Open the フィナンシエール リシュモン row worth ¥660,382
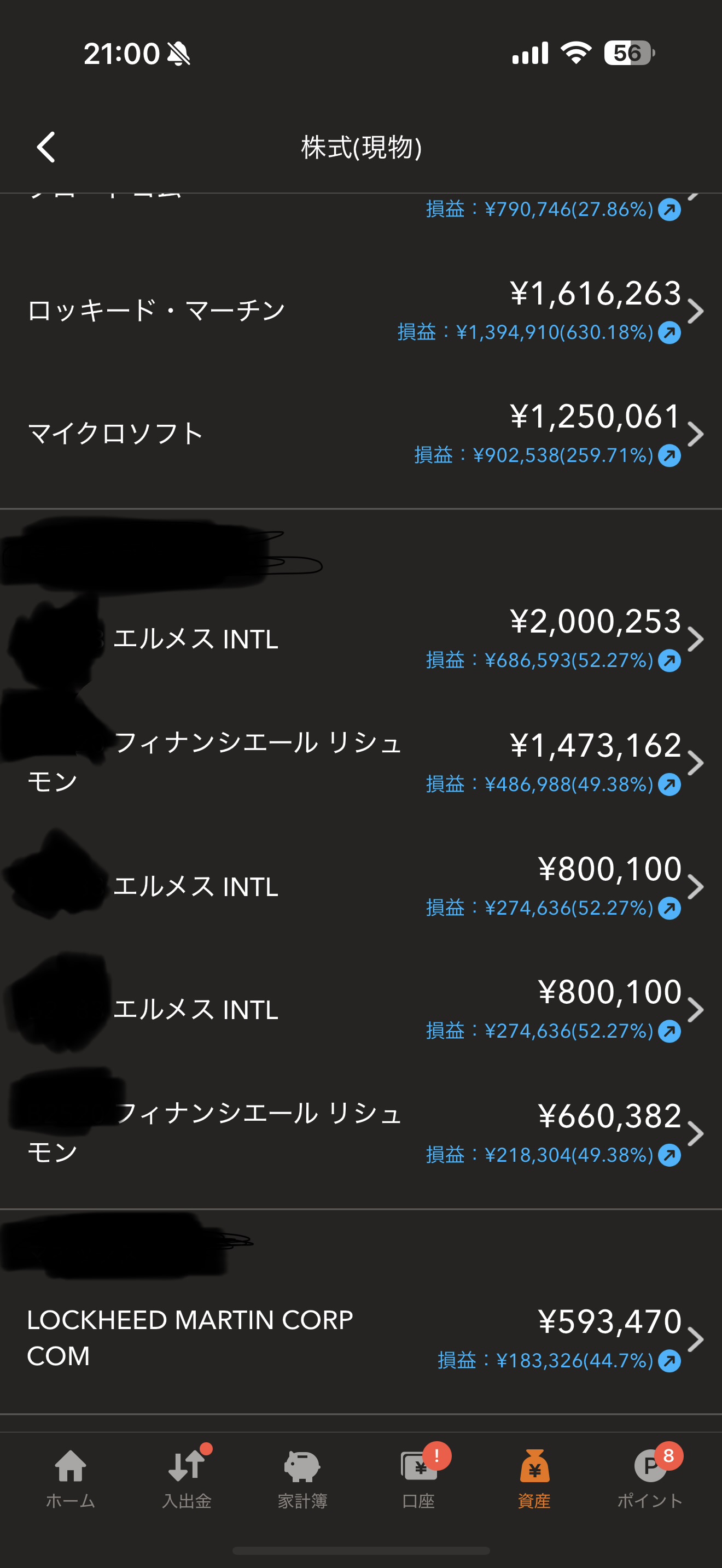 pyautogui.click(x=361, y=1133)
